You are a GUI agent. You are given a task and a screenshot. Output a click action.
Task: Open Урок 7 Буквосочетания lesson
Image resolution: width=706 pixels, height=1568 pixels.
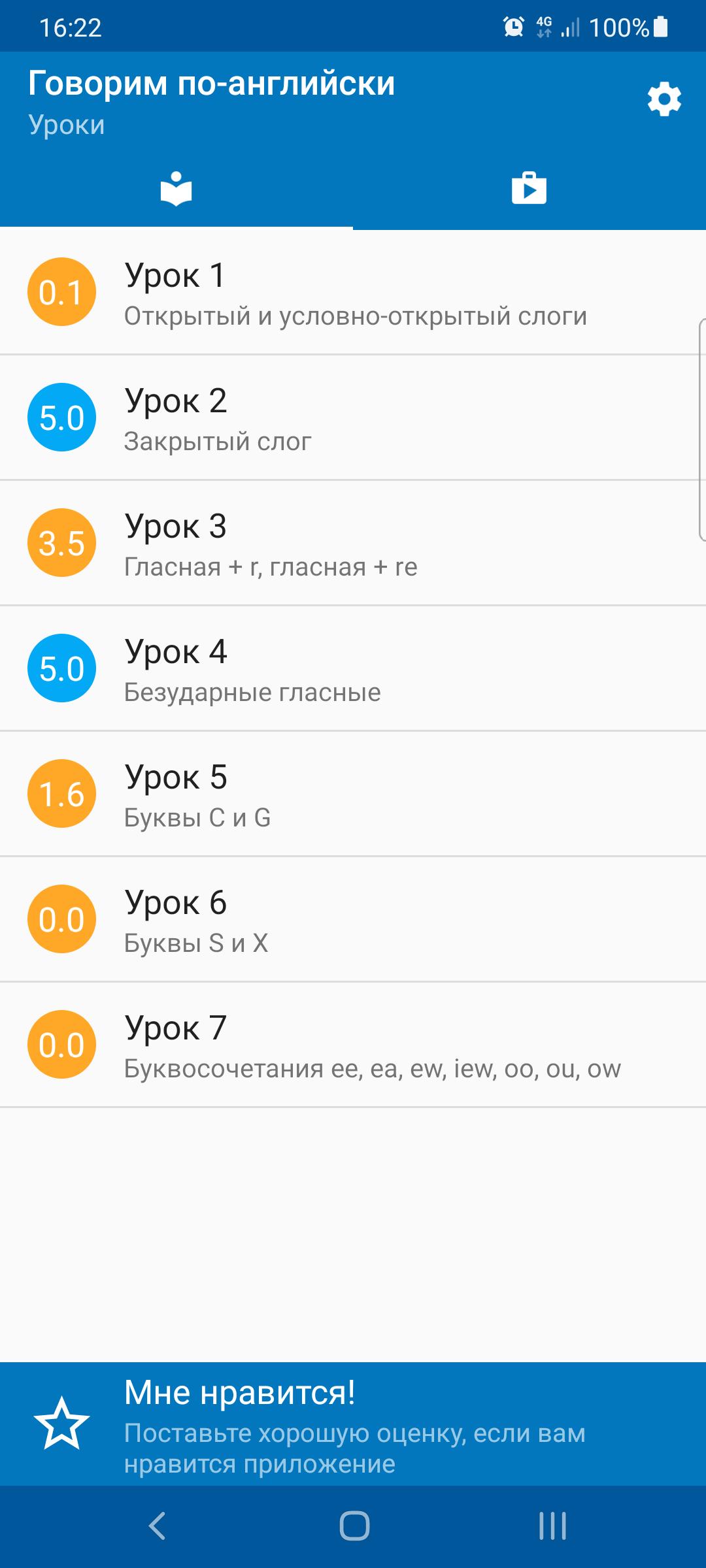click(x=353, y=1045)
